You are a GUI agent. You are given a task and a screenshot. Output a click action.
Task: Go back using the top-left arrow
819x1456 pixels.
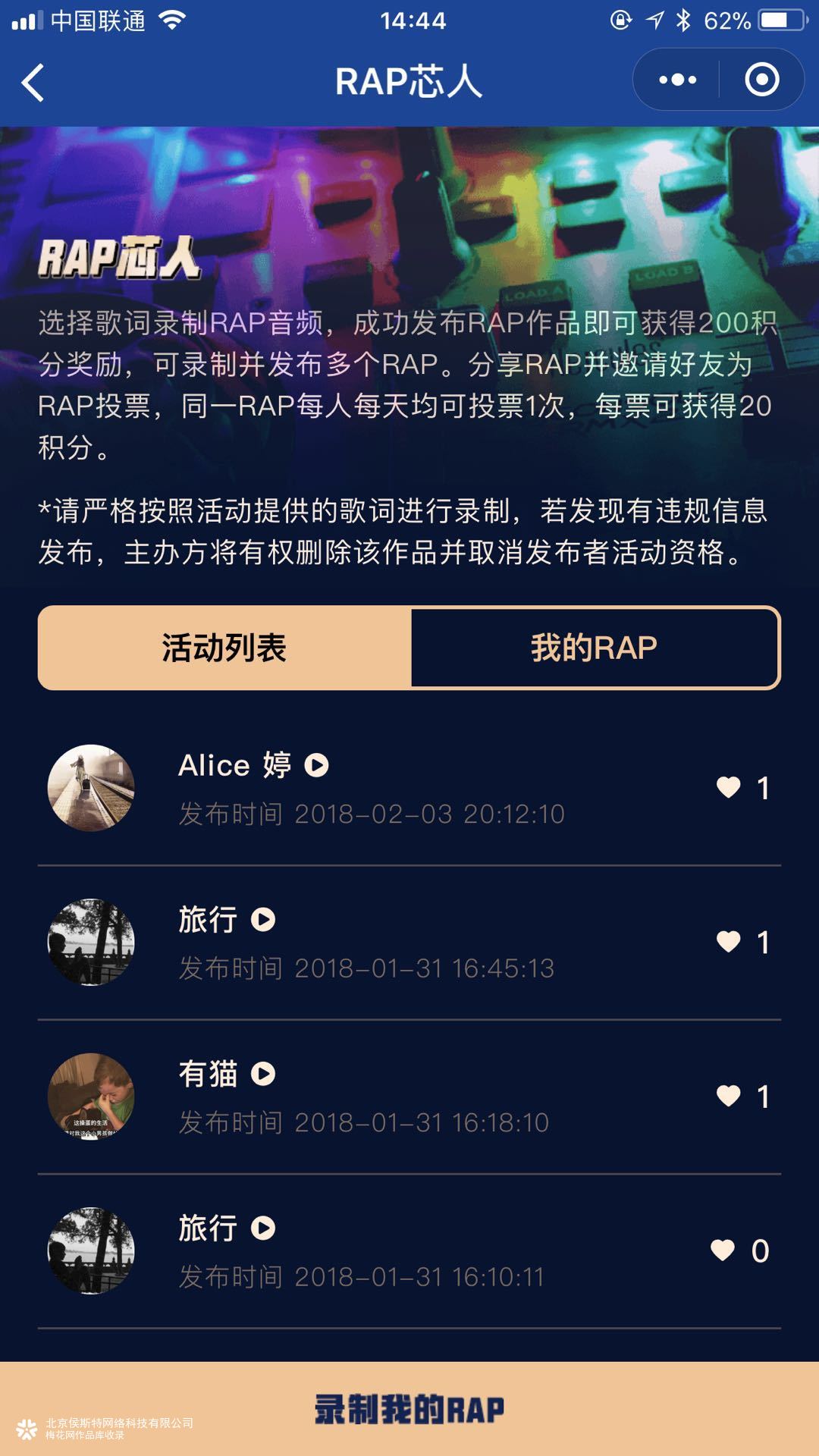point(33,82)
